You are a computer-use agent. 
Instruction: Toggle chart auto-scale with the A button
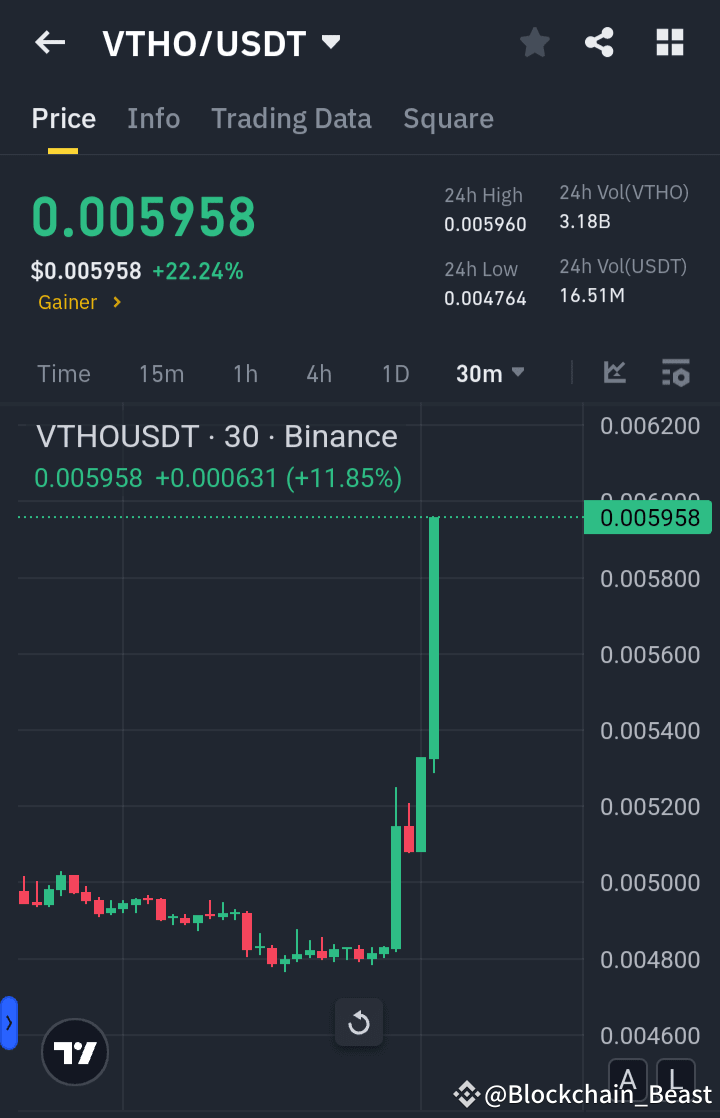(x=627, y=1081)
